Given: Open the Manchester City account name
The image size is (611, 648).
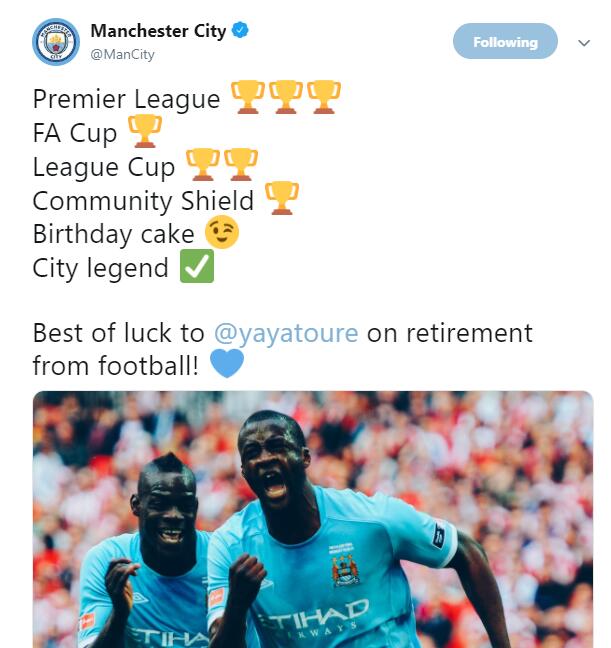Looking at the screenshot, I should tap(158, 31).
